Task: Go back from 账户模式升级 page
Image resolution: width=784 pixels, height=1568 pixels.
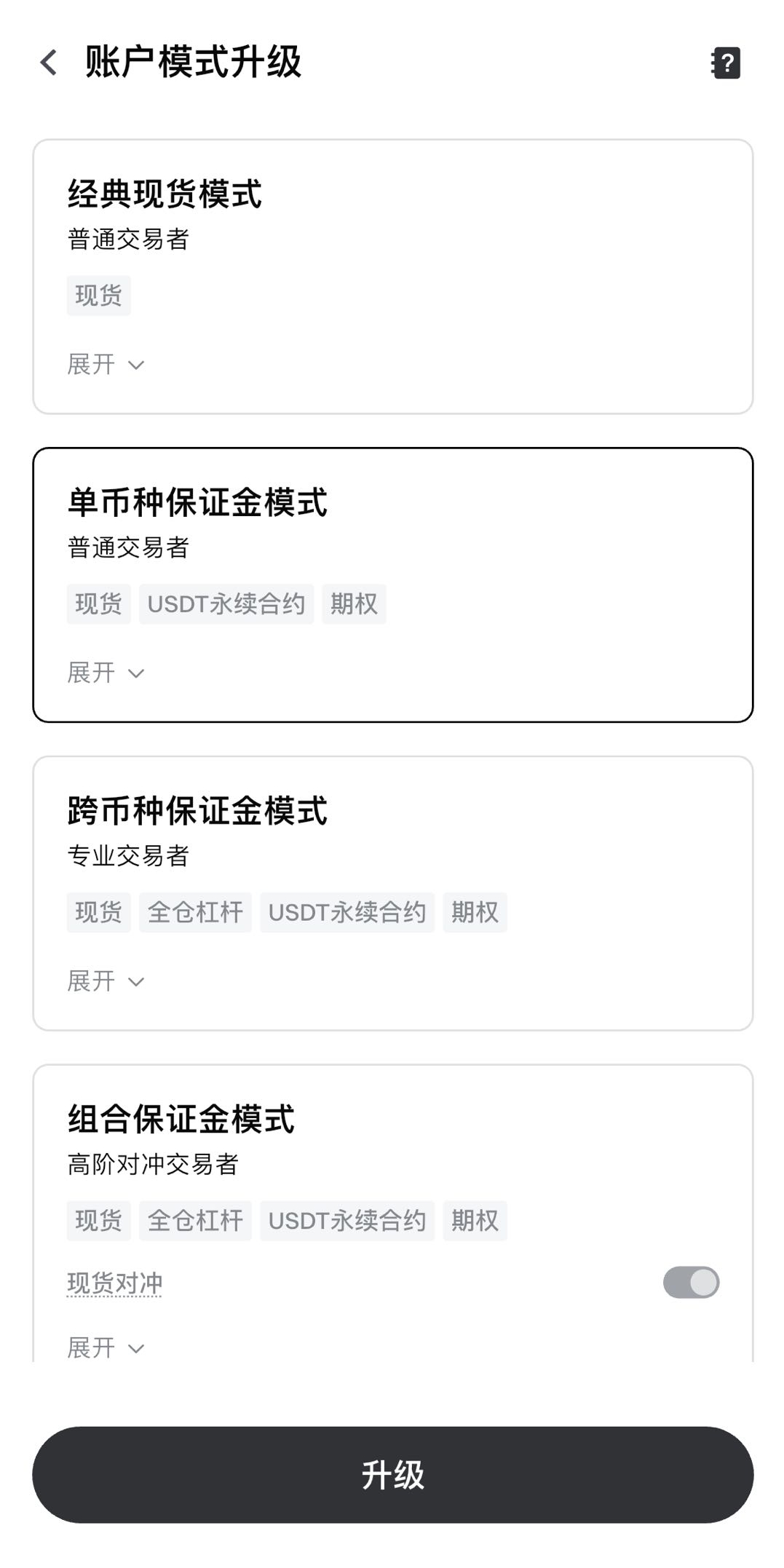Action: click(x=49, y=63)
